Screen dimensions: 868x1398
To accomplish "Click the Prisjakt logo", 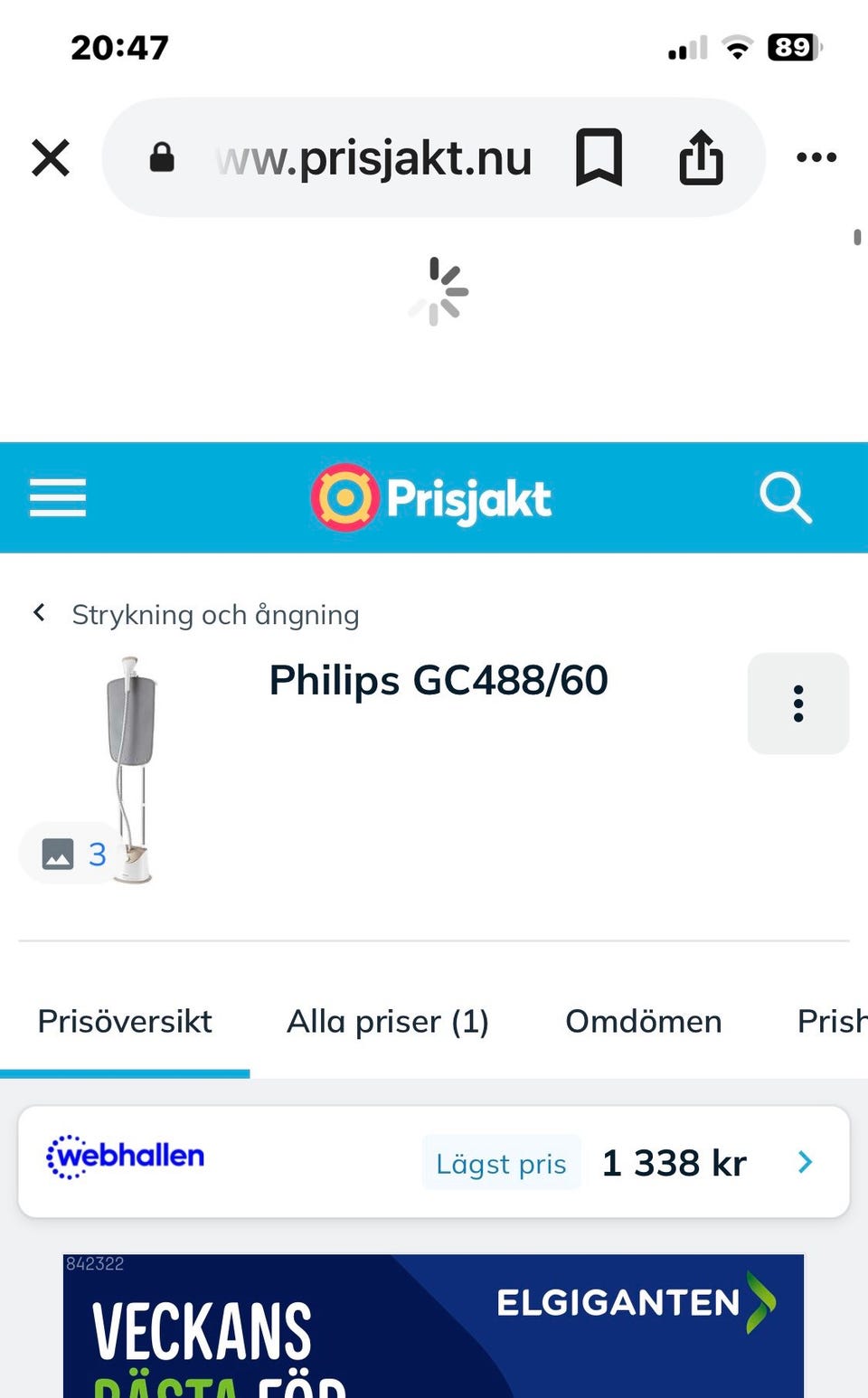I will point(431,498).
